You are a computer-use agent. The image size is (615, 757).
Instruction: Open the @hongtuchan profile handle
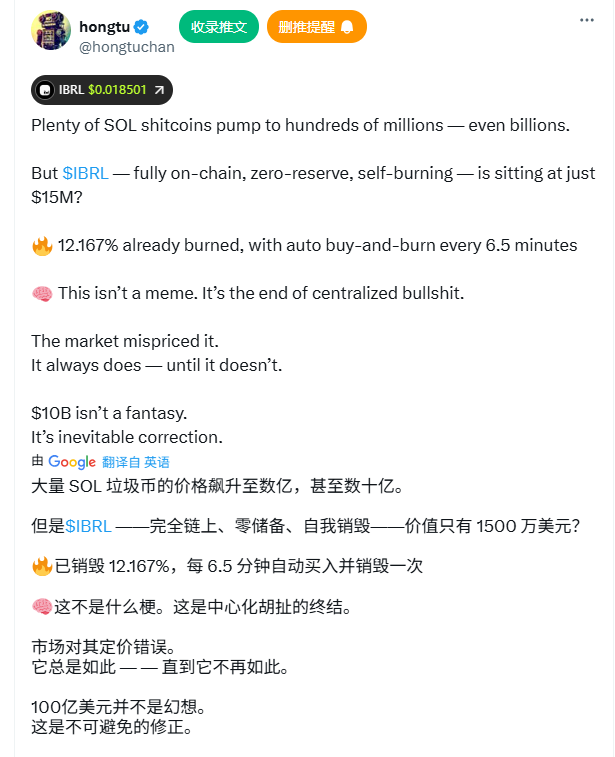point(126,46)
